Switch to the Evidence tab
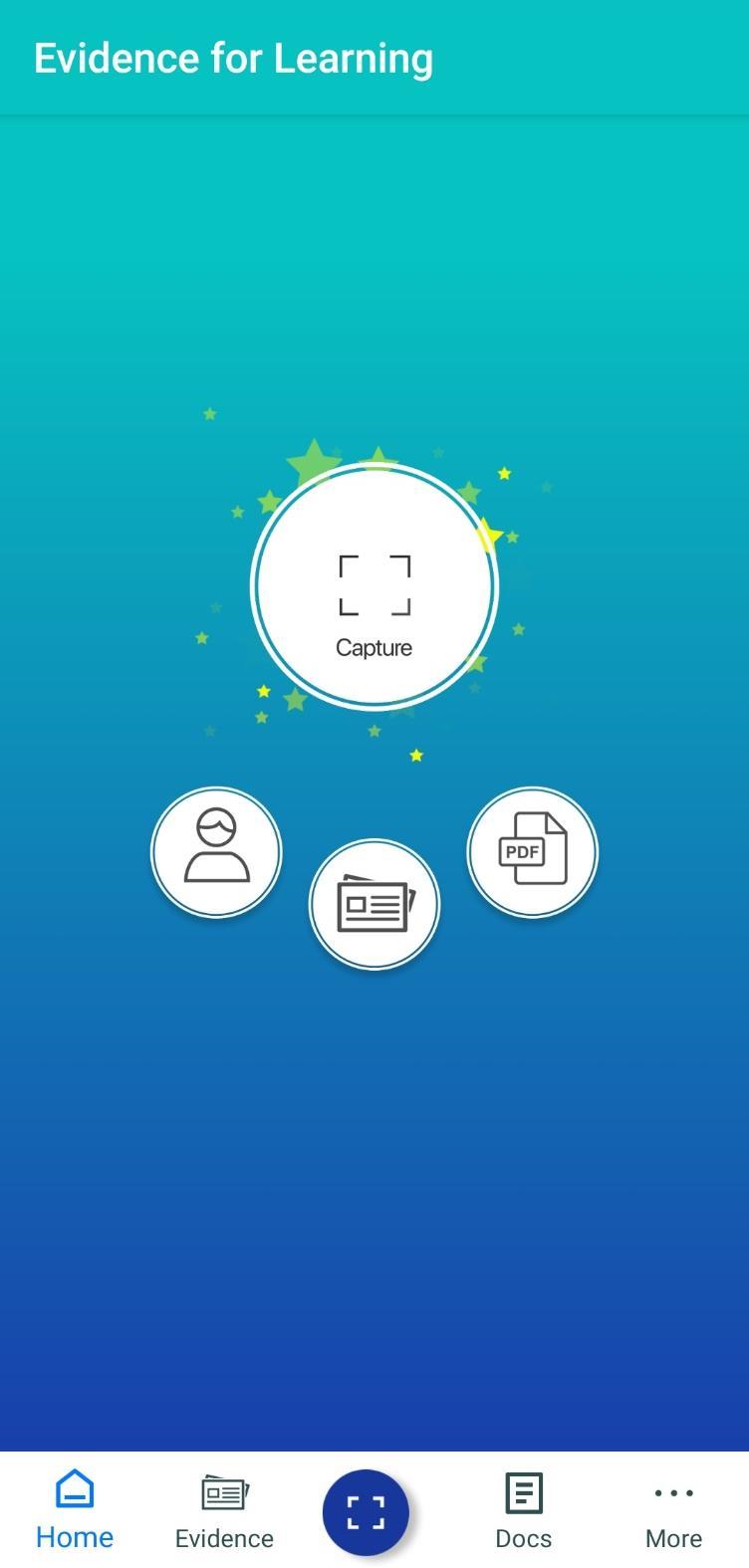The image size is (749, 1568). click(x=224, y=1510)
